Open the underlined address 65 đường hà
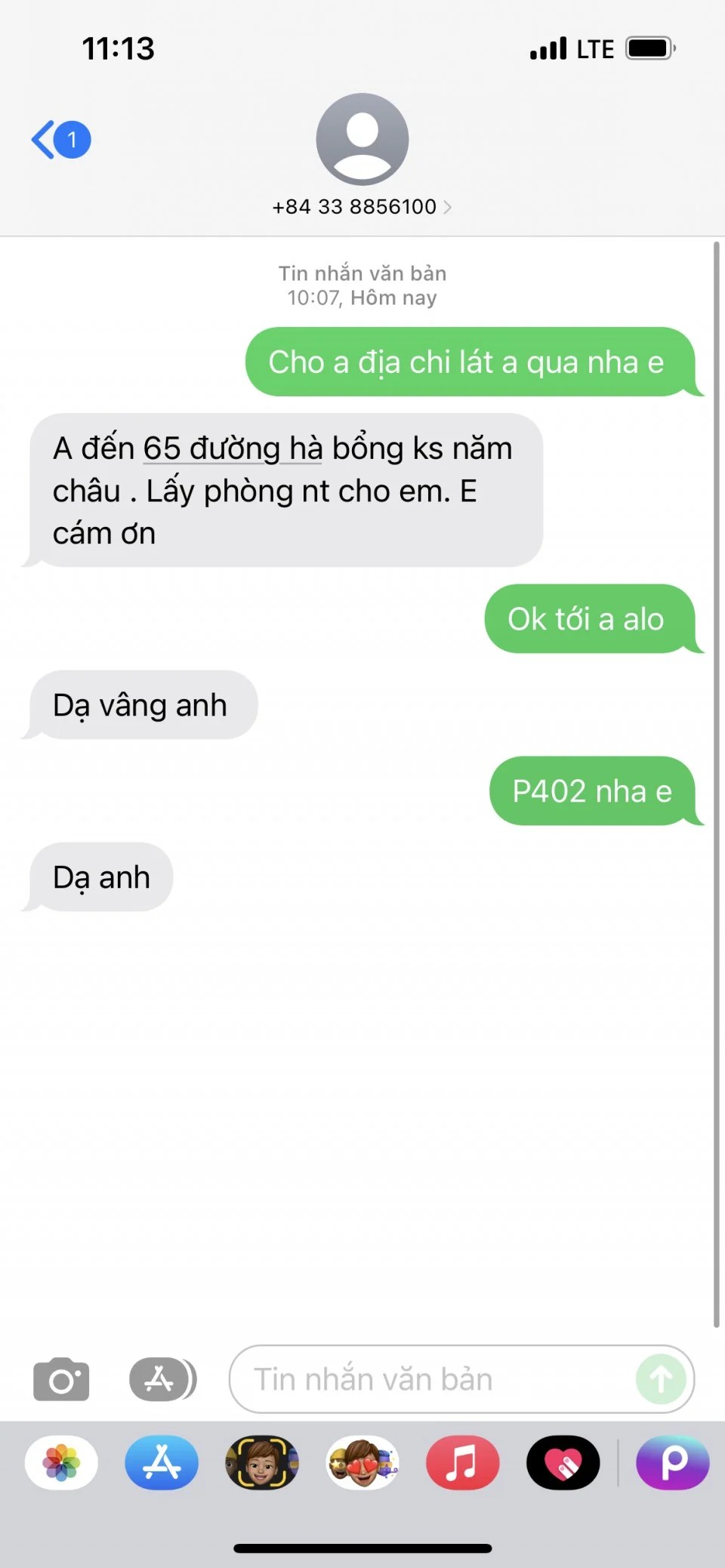725x1568 pixels. pos(233,448)
